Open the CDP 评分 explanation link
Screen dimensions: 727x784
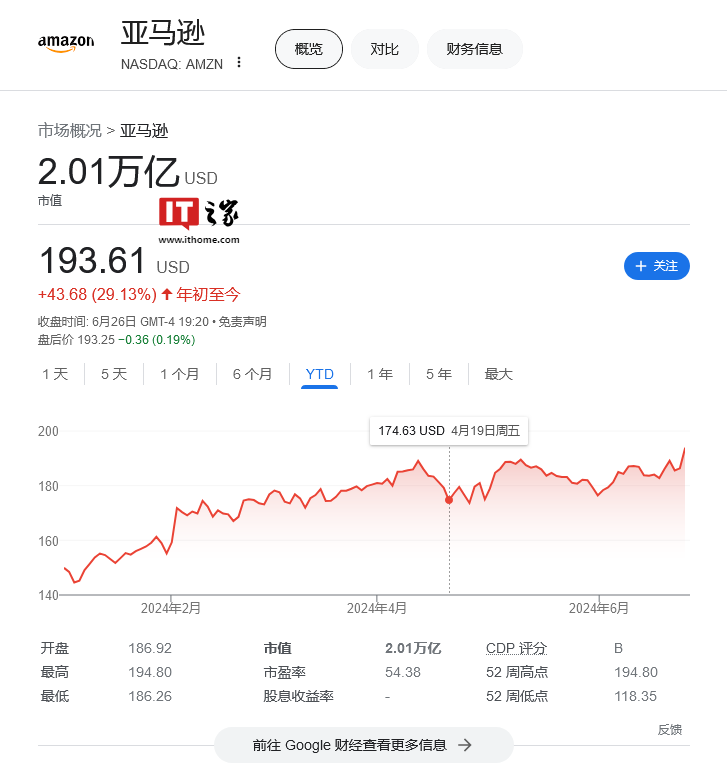click(516, 648)
